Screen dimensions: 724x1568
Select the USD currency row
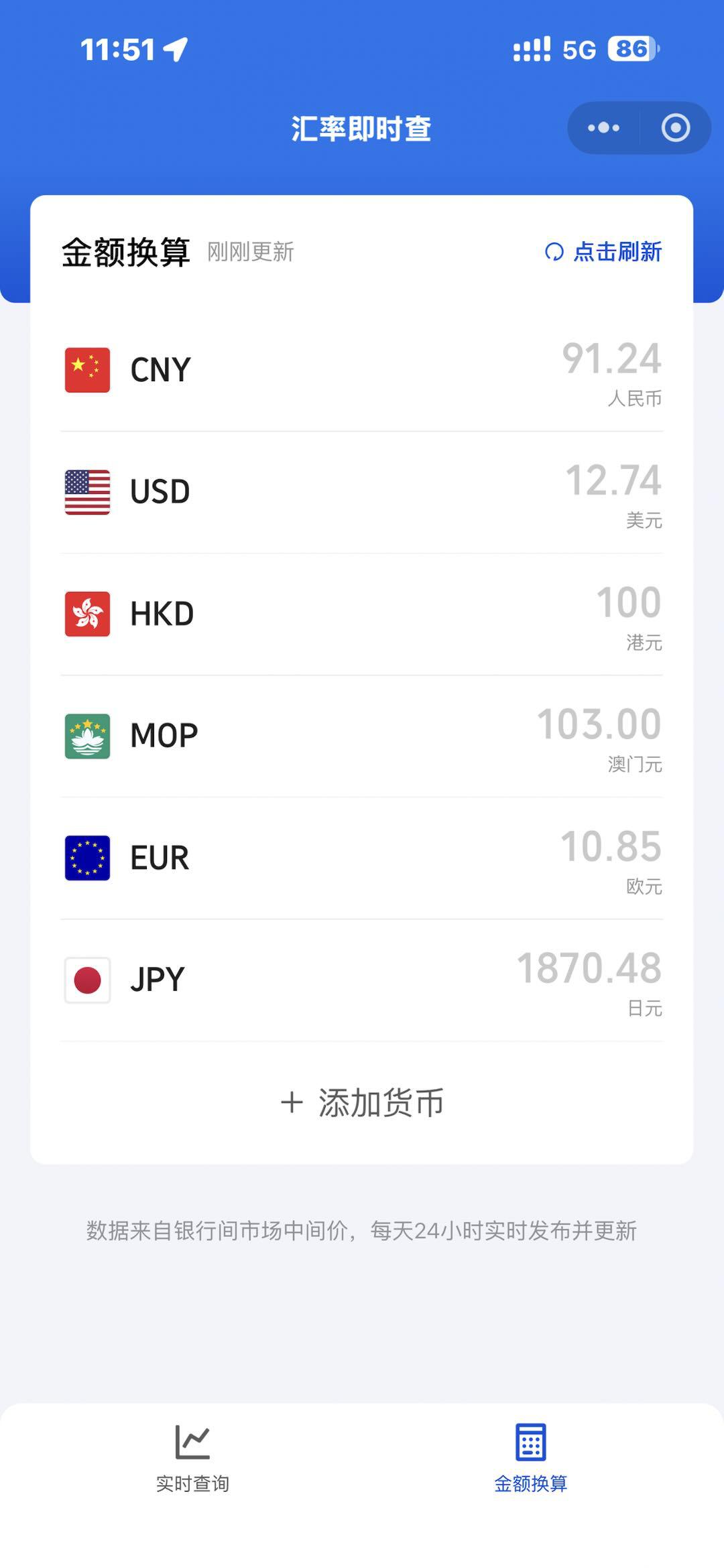(x=362, y=492)
